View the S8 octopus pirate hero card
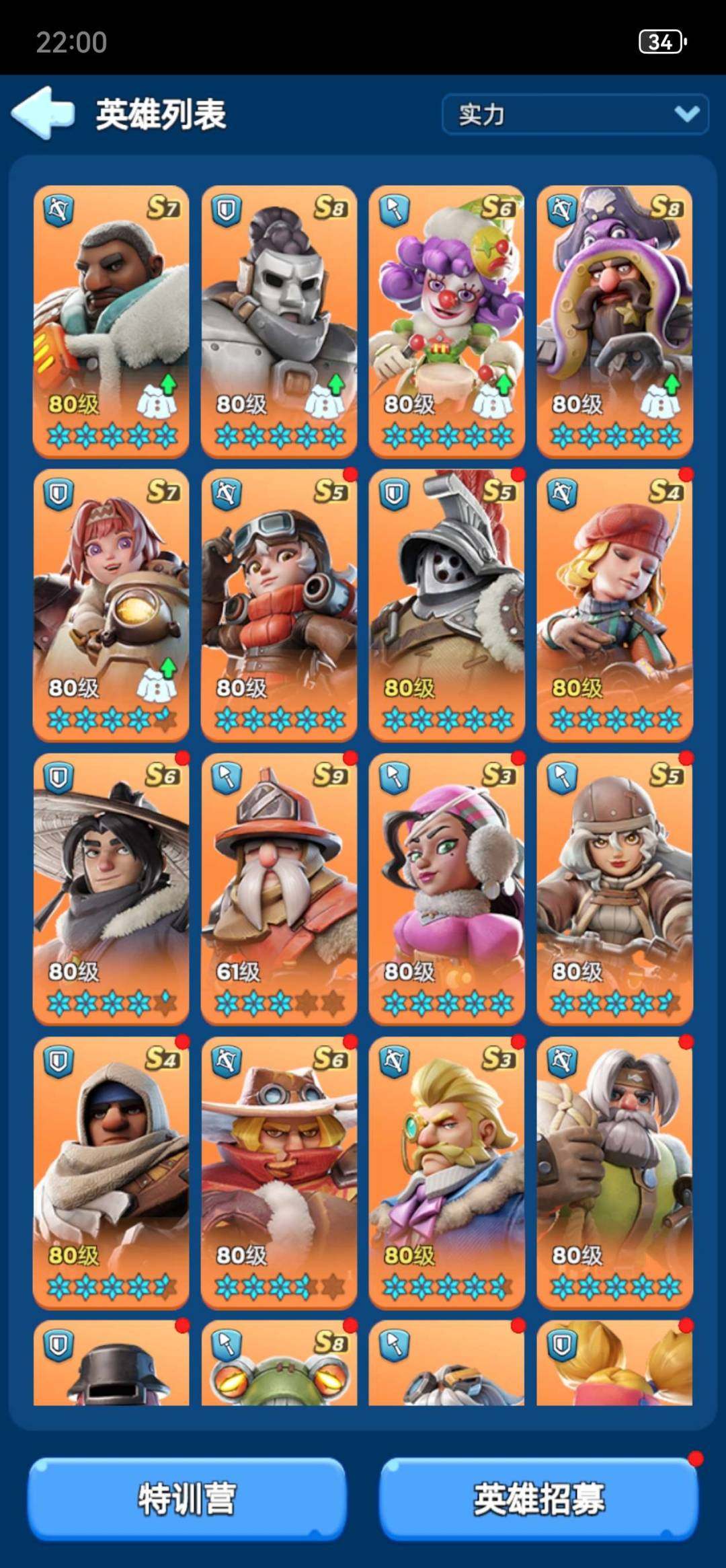Image resolution: width=726 pixels, height=1568 pixels. (615, 322)
